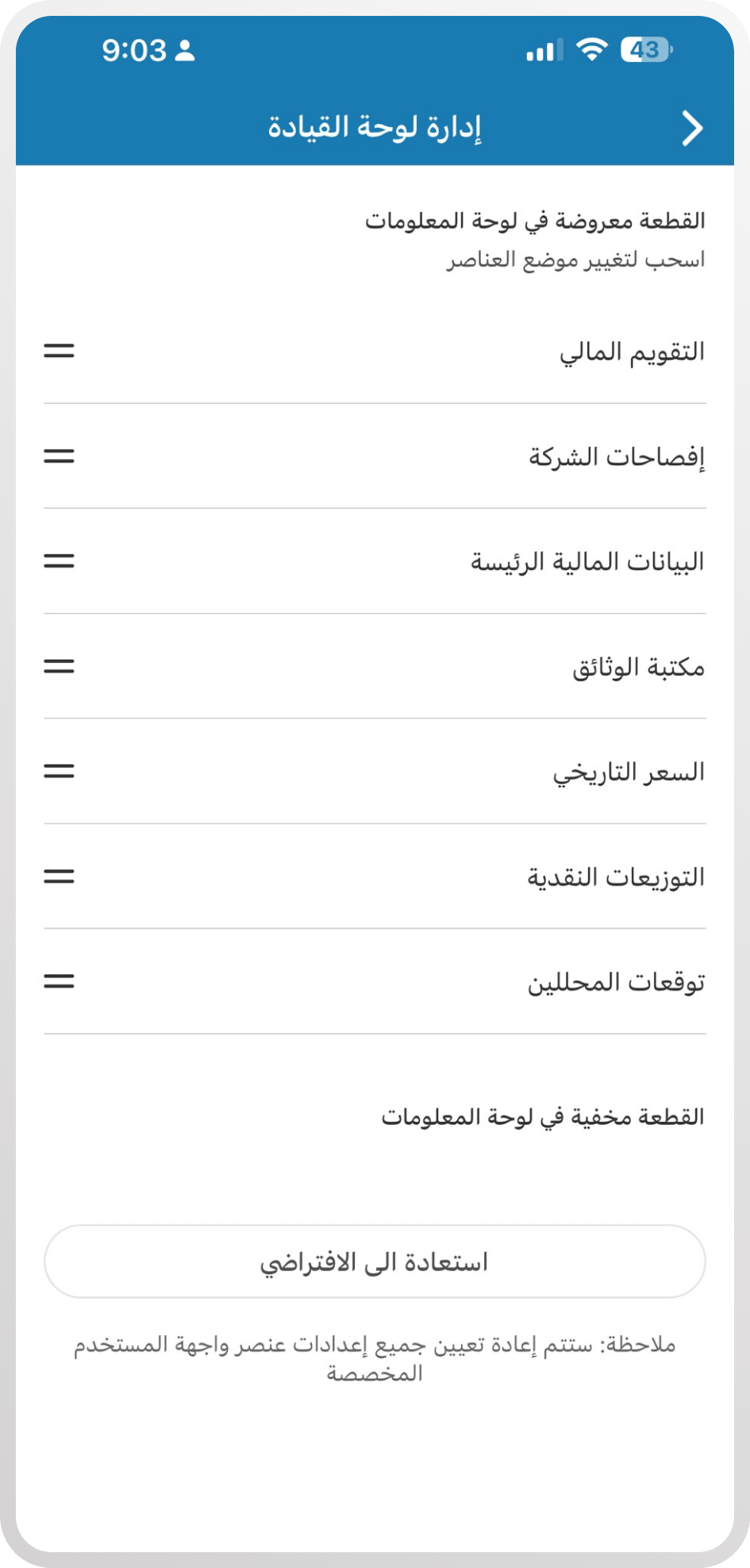Go back using the header arrow

[x=692, y=128]
